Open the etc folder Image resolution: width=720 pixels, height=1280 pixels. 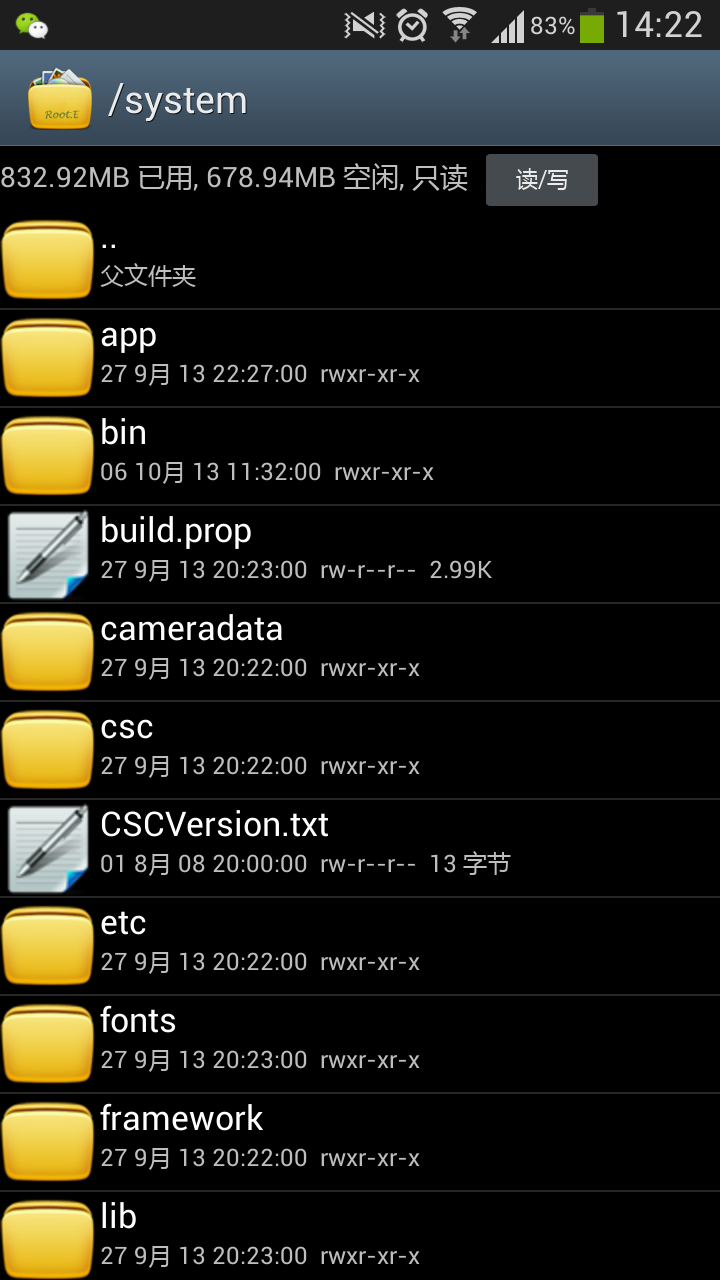click(360, 945)
